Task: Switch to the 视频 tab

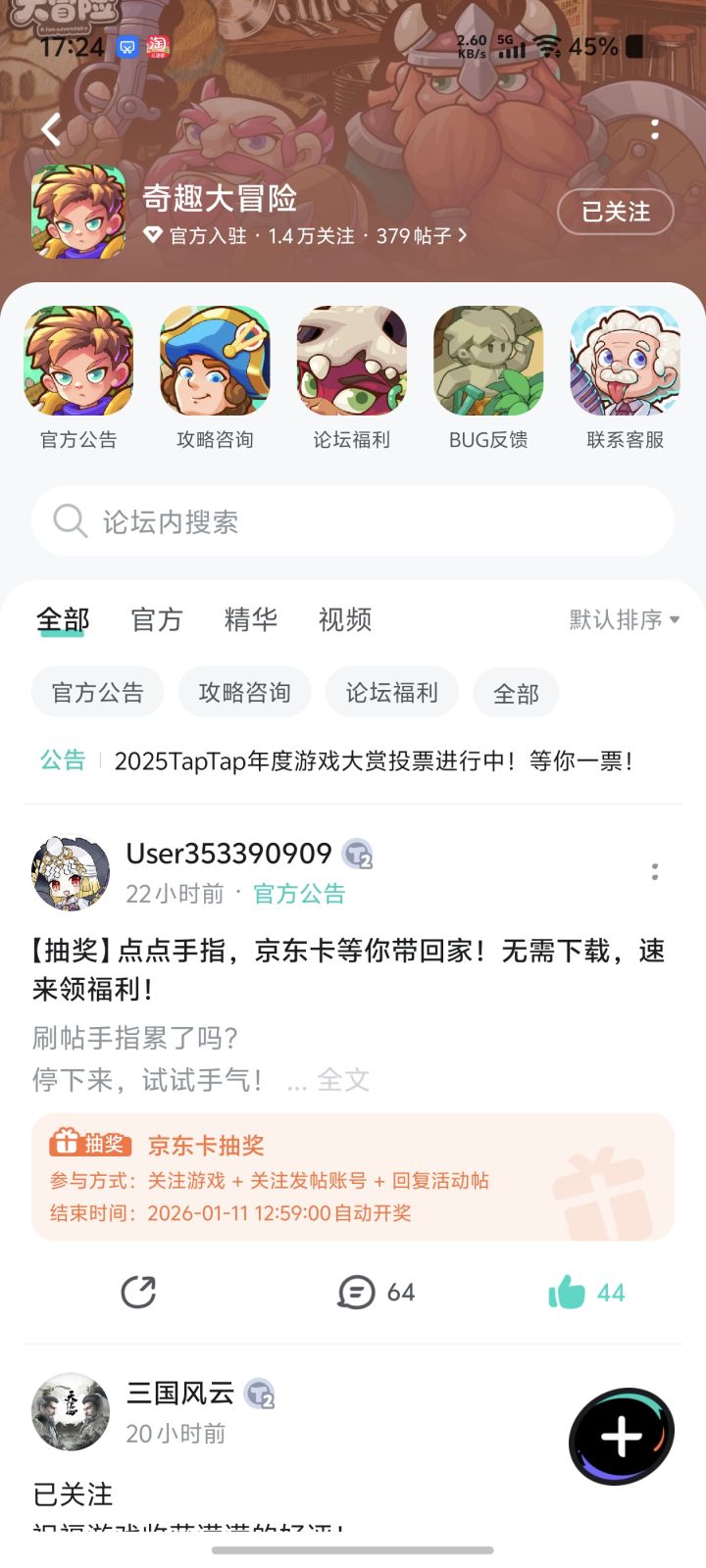Action: pyautogui.click(x=342, y=619)
